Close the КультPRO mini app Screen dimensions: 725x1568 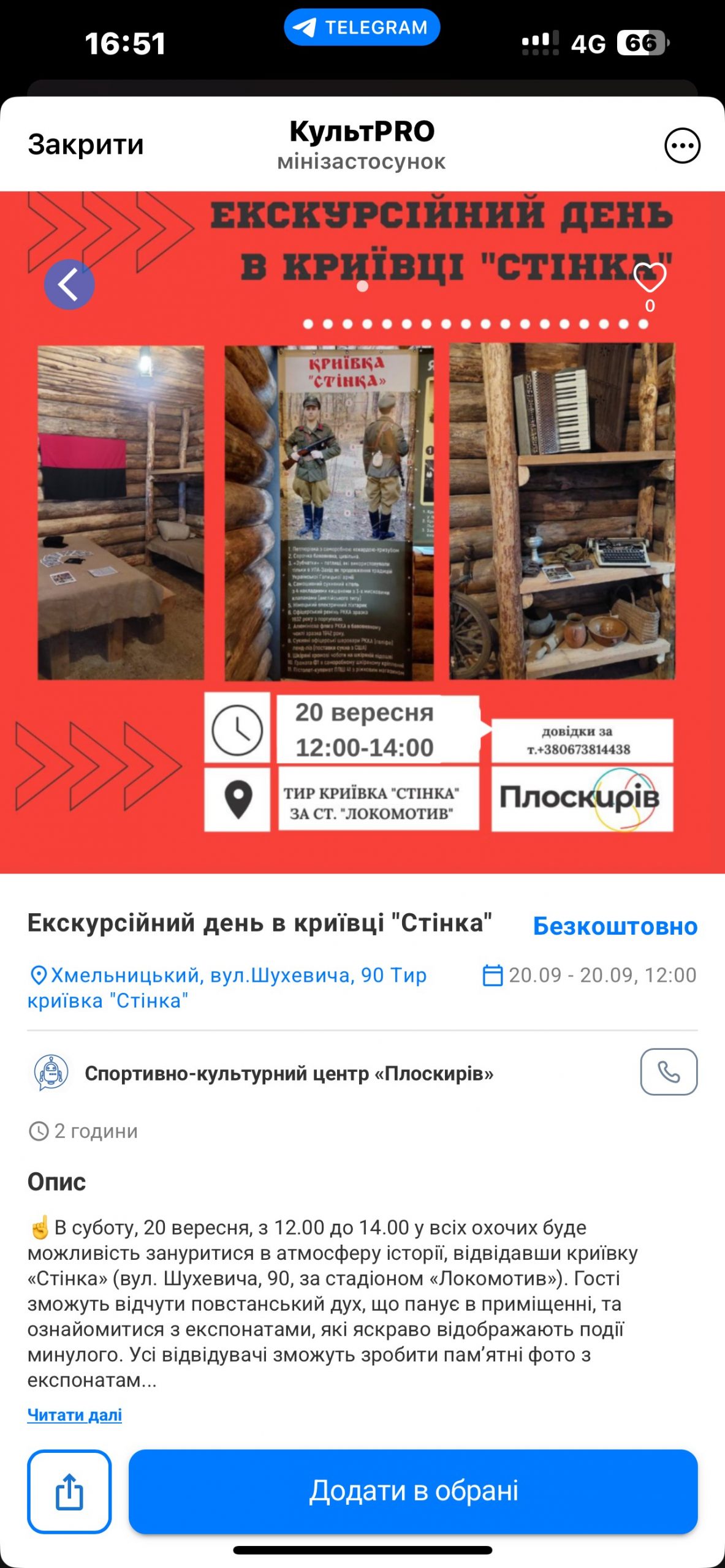click(x=86, y=145)
